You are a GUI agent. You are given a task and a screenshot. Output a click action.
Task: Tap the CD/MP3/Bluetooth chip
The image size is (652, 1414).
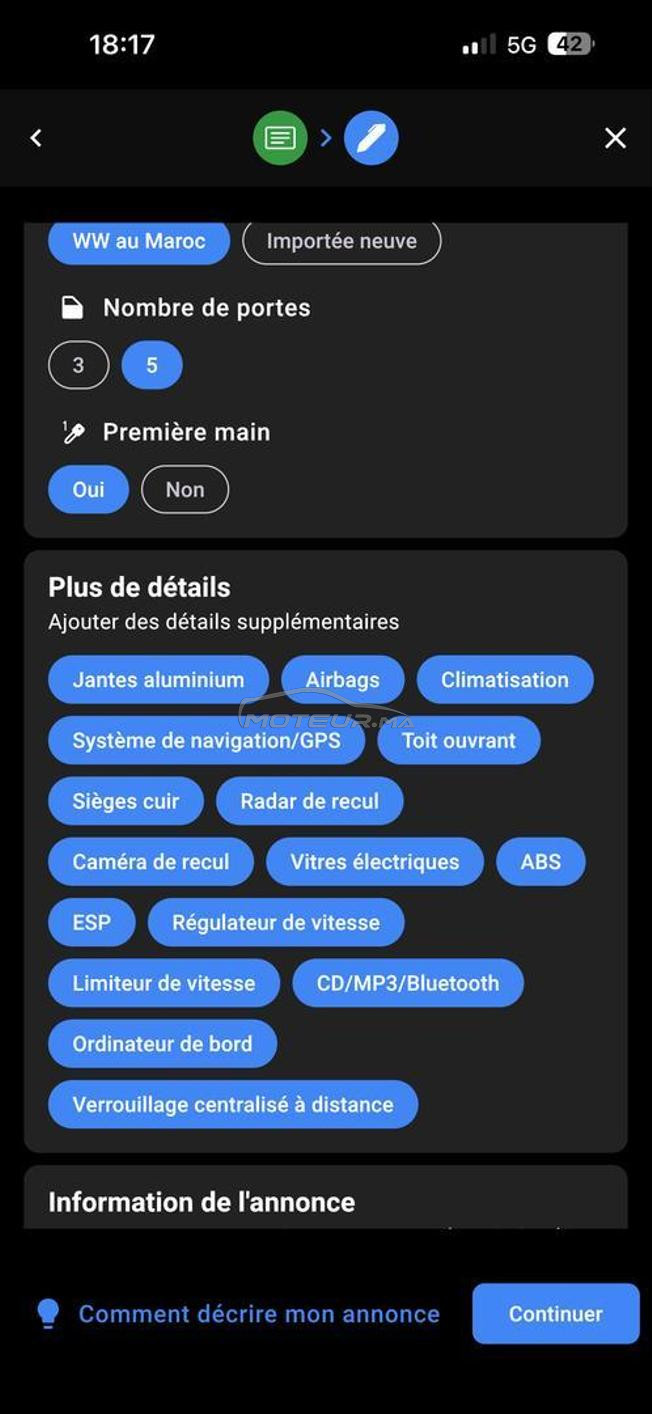pyautogui.click(x=408, y=983)
